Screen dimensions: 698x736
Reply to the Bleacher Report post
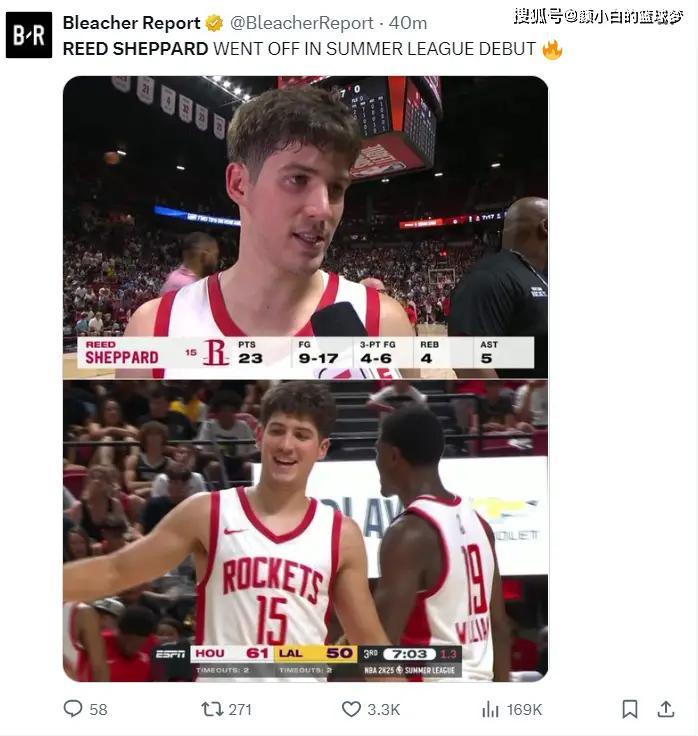pyautogui.click(x=73, y=709)
